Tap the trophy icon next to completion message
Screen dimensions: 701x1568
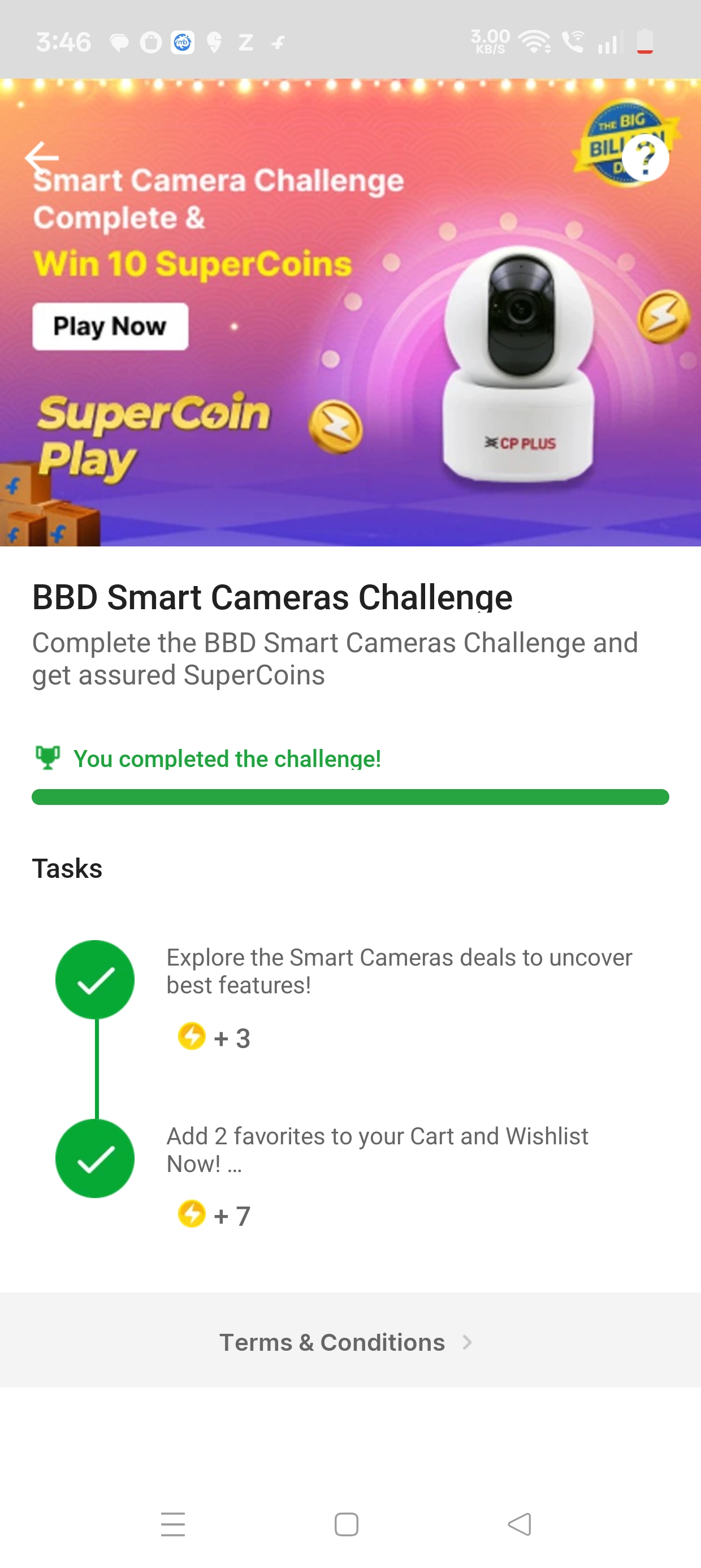tap(47, 758)
